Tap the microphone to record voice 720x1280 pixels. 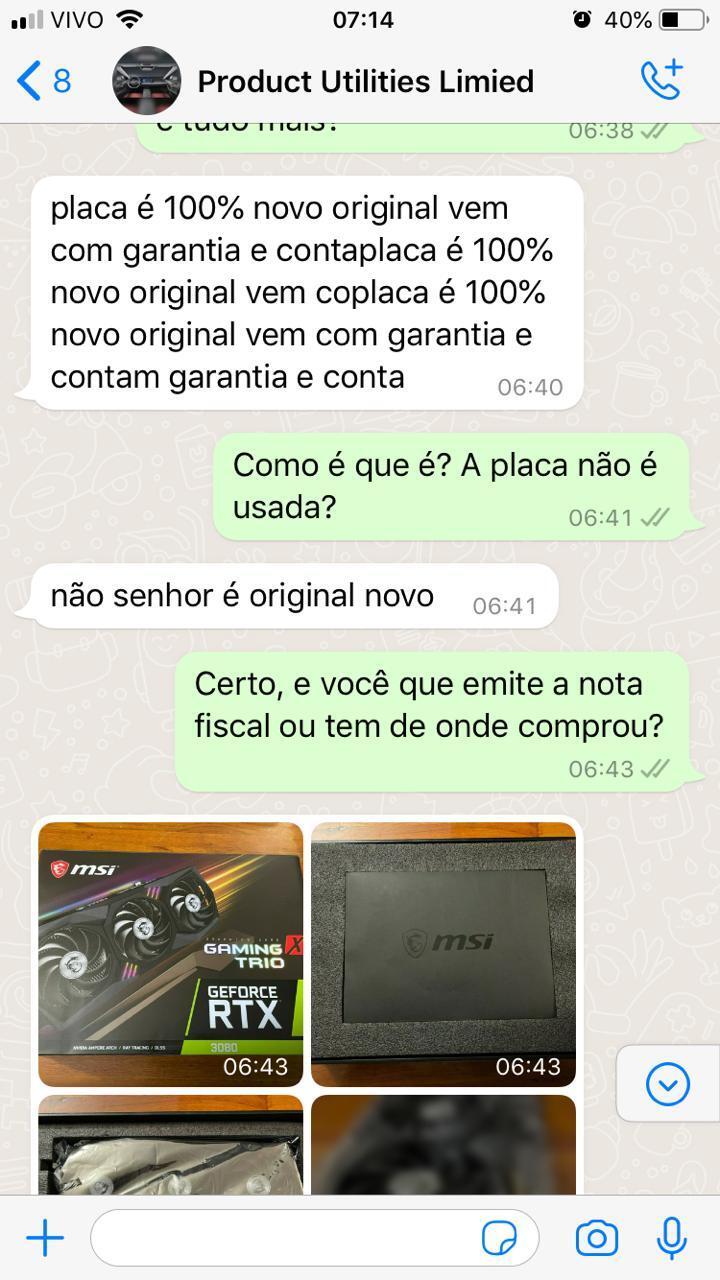point(672,1239)
